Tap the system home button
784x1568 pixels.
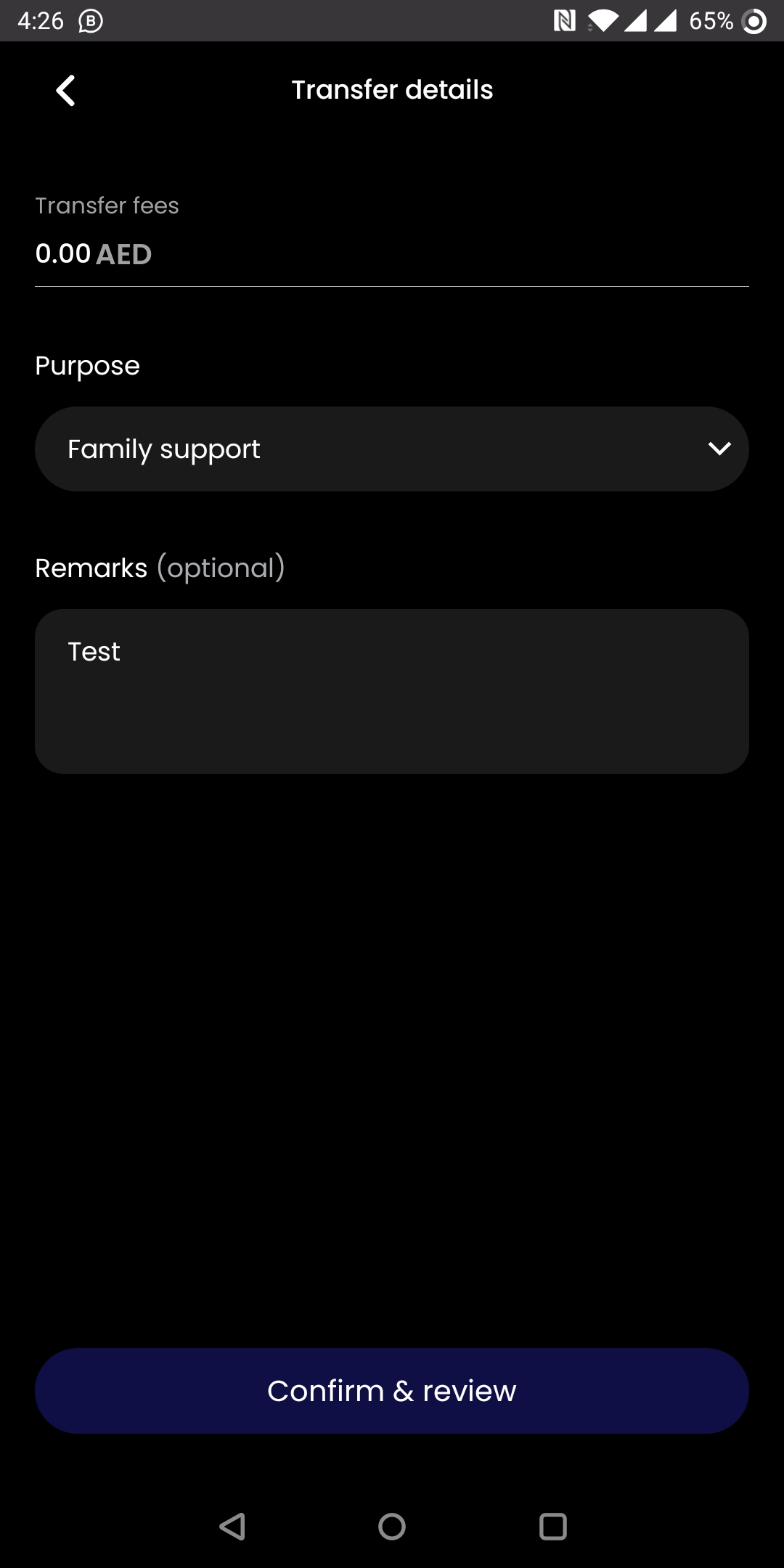point(392,1527)
